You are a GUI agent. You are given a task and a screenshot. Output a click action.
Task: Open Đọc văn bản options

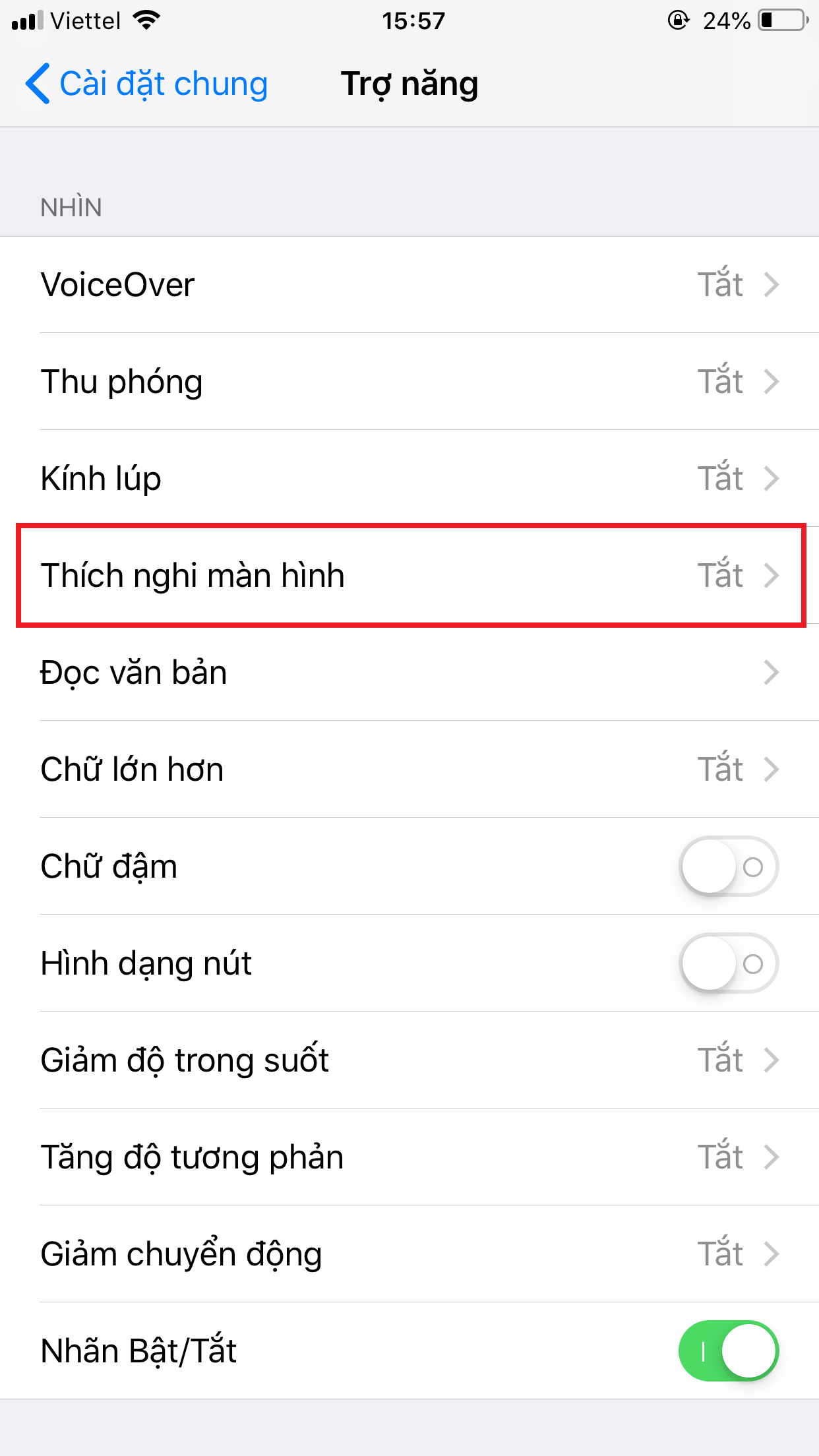409,673
